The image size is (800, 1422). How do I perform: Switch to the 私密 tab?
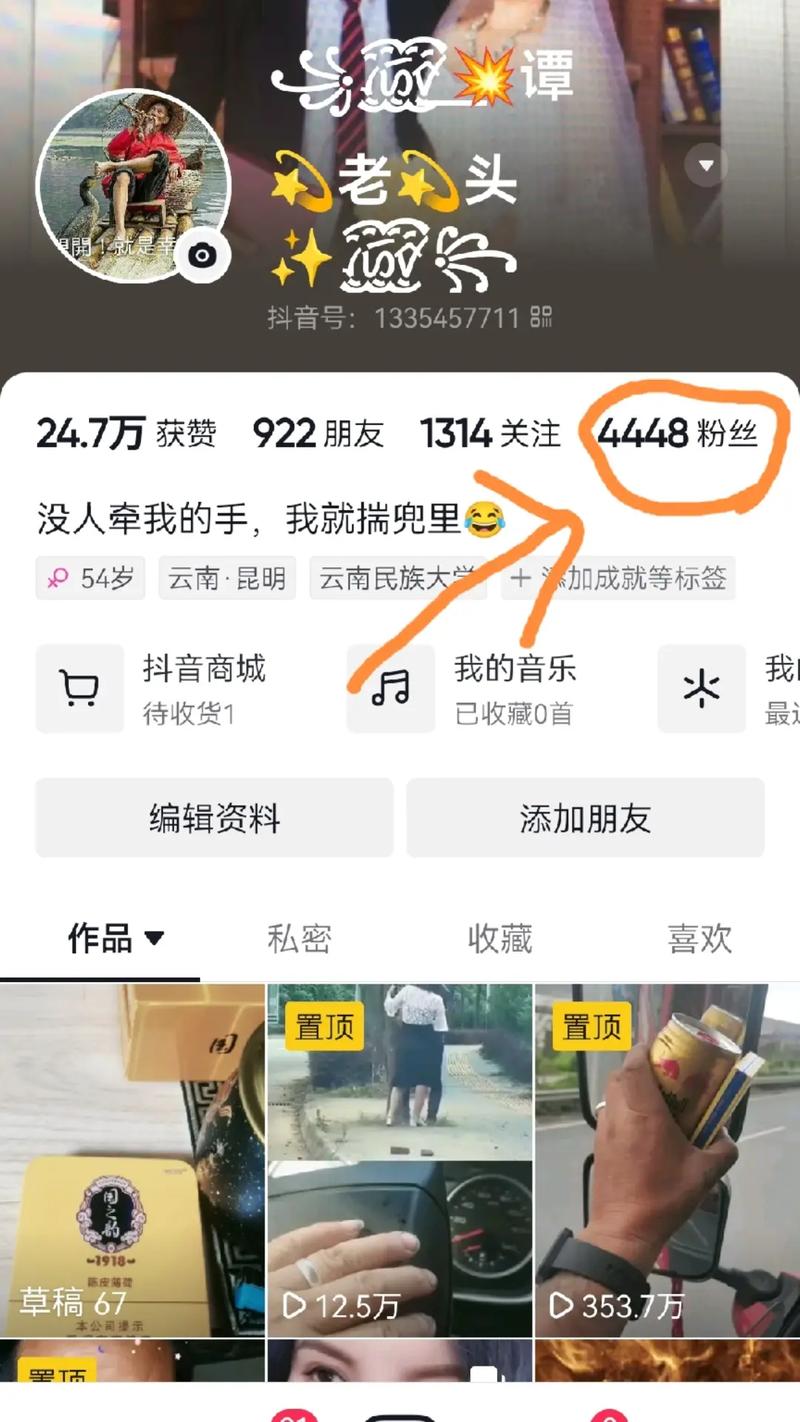[x=299, y=939]
